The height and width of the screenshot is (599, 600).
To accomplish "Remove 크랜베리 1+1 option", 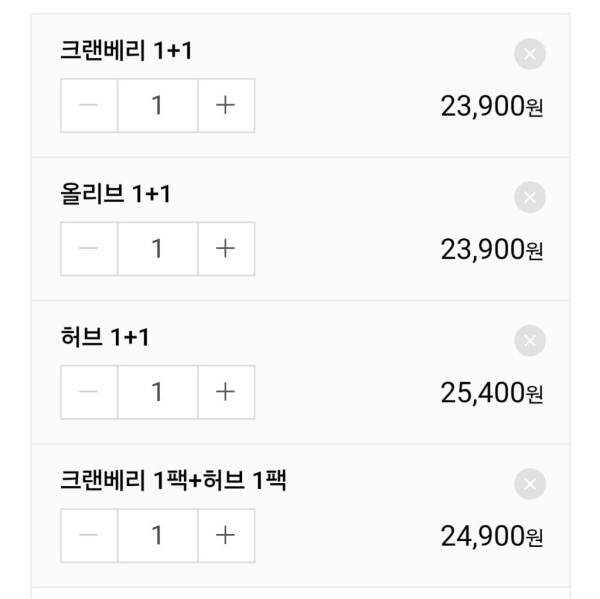I will (x=530, y=54).
